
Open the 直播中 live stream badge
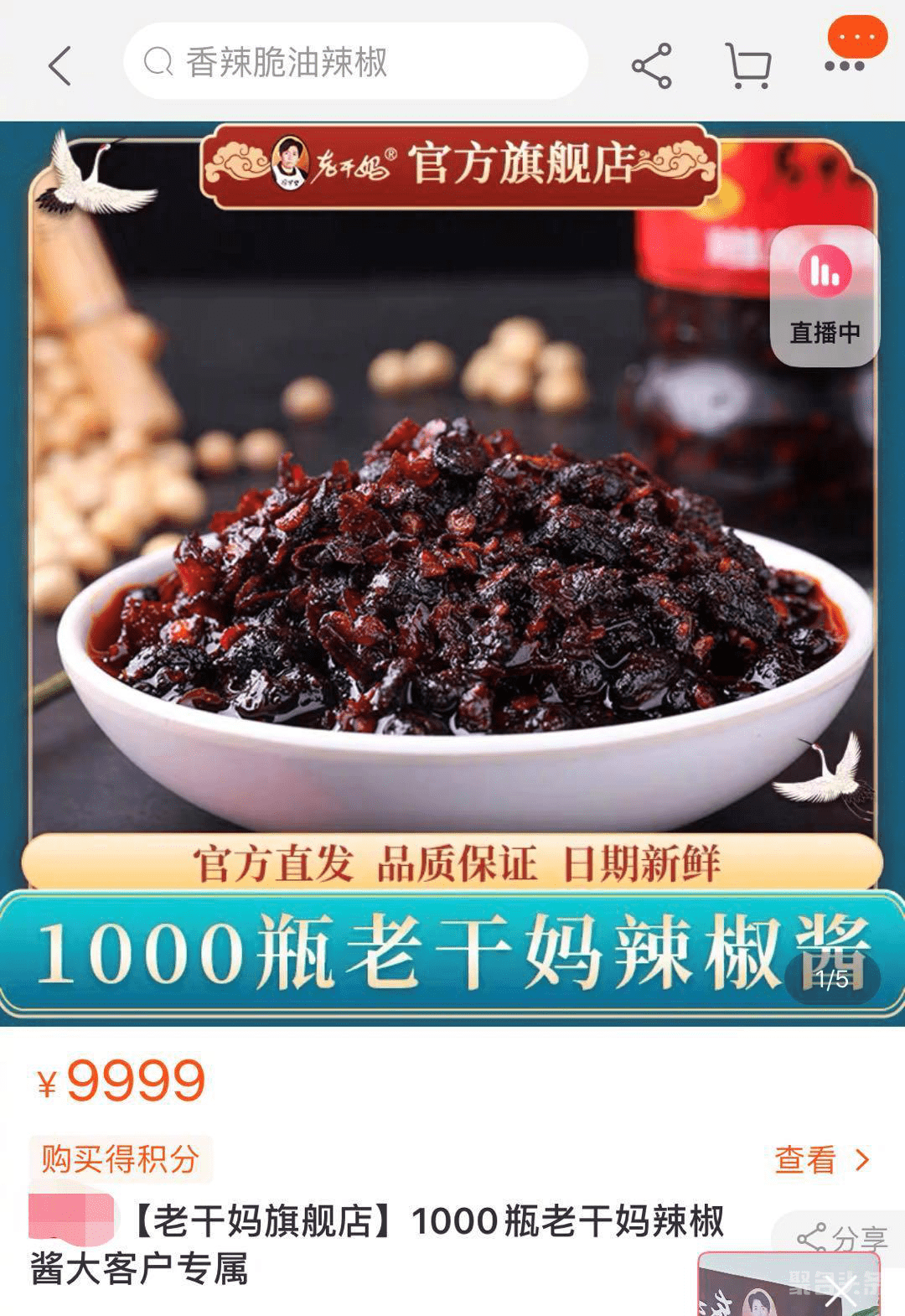pos(825,295)
